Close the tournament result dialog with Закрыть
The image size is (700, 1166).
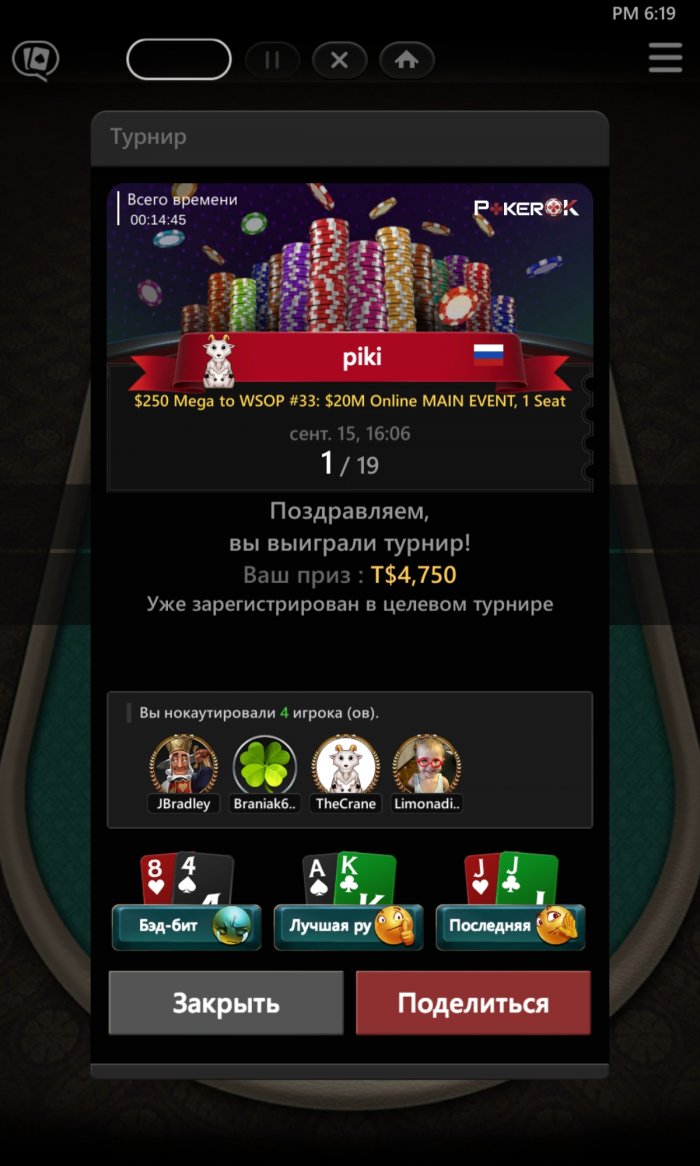(226, 1002)
